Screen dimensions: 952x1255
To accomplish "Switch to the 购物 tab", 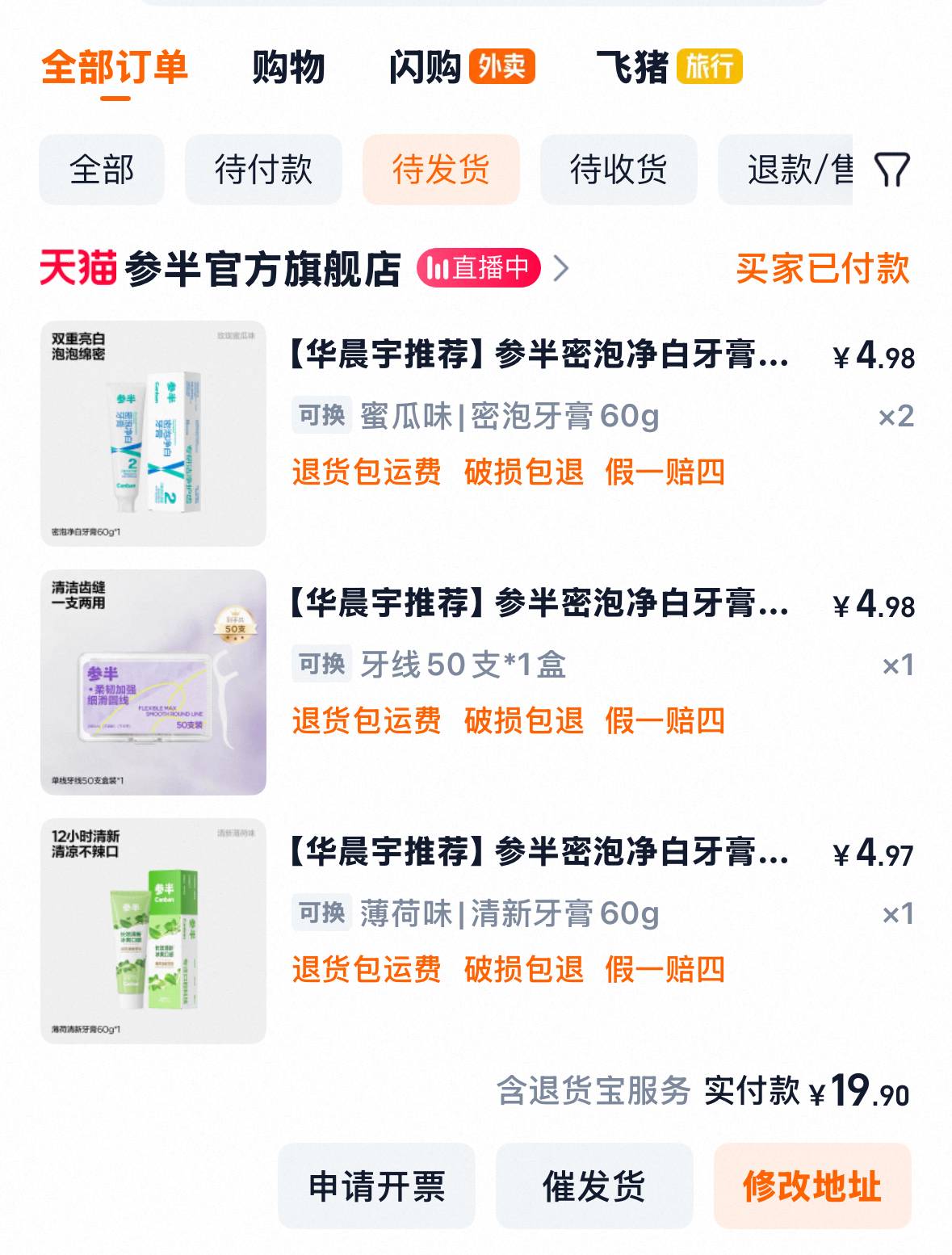I will click(x=287, y=71).
